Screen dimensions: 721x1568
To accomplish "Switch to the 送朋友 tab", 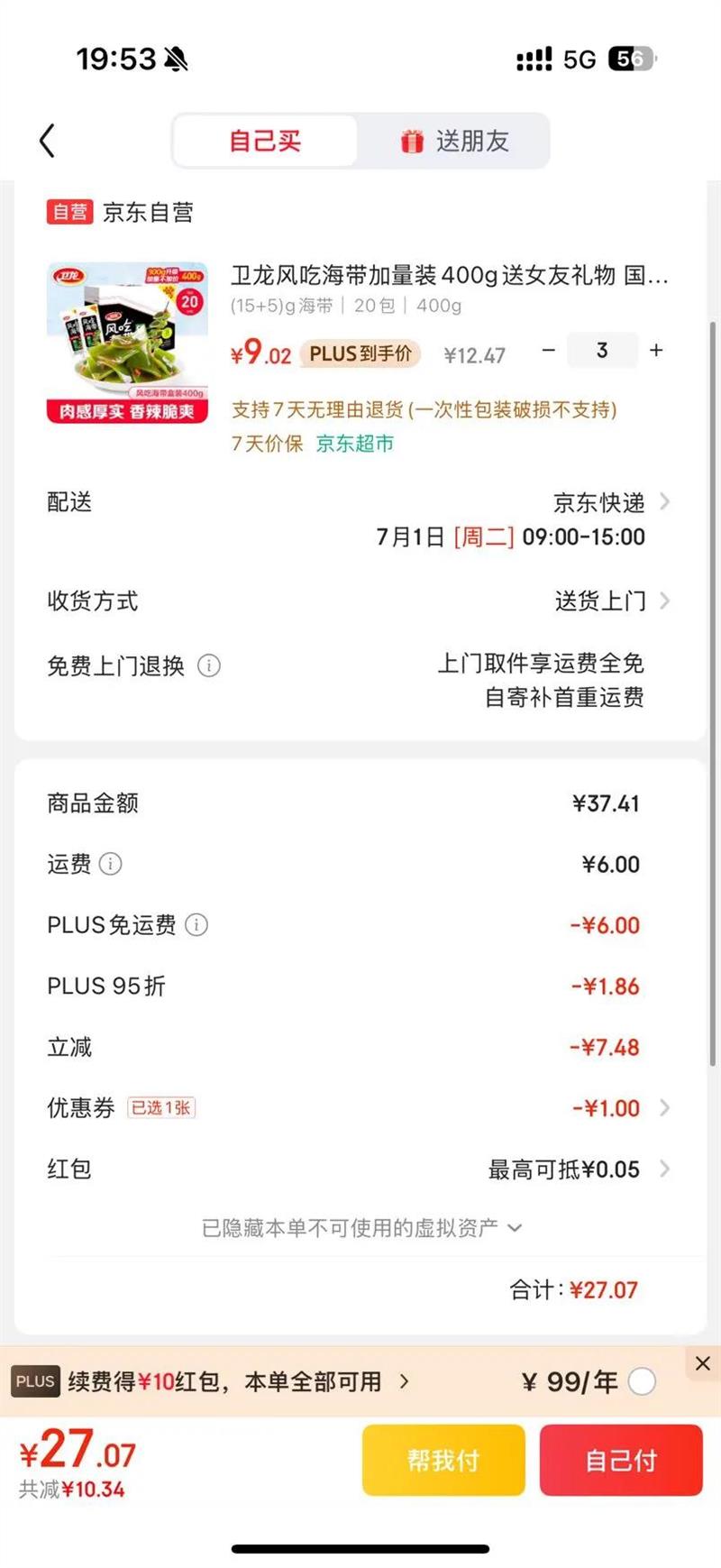I will coord(455,141).
